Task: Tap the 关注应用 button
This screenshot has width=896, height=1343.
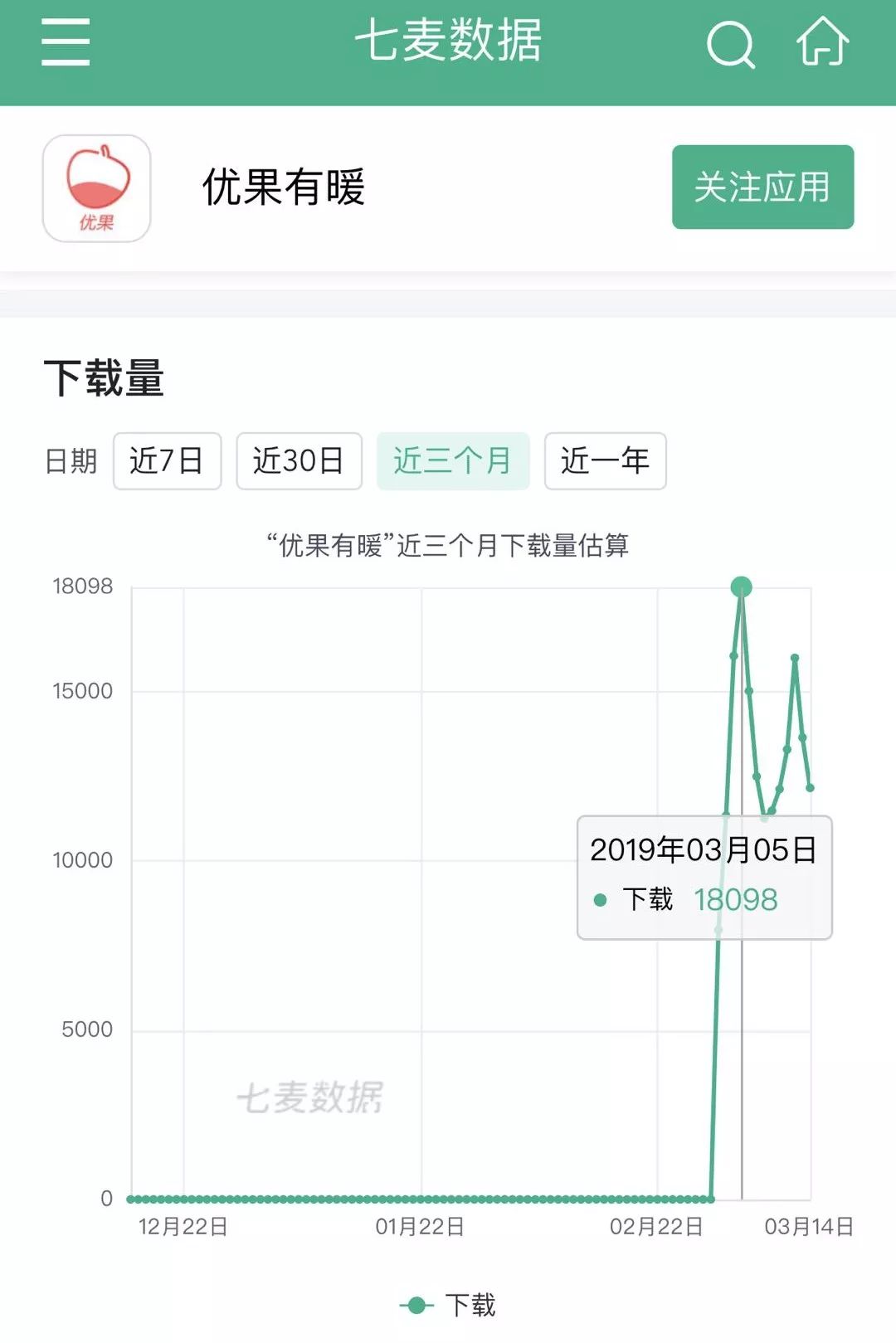Action: (x=762, y=187)
